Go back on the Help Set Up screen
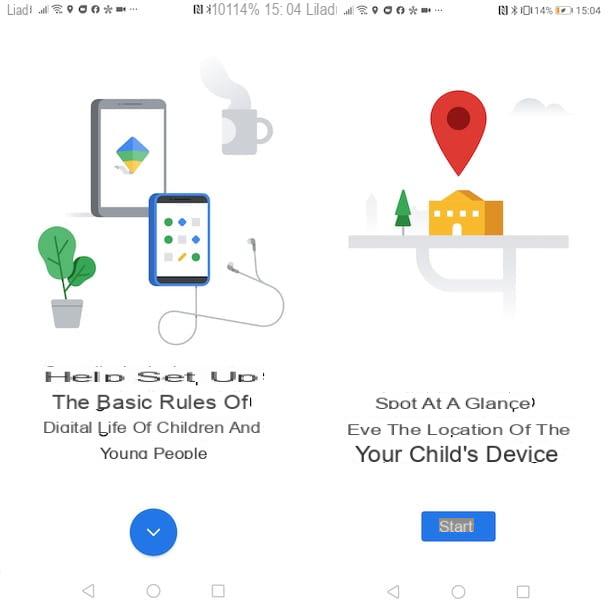The image size is (610, 610). pyautogui.click(x=88, y=592)
